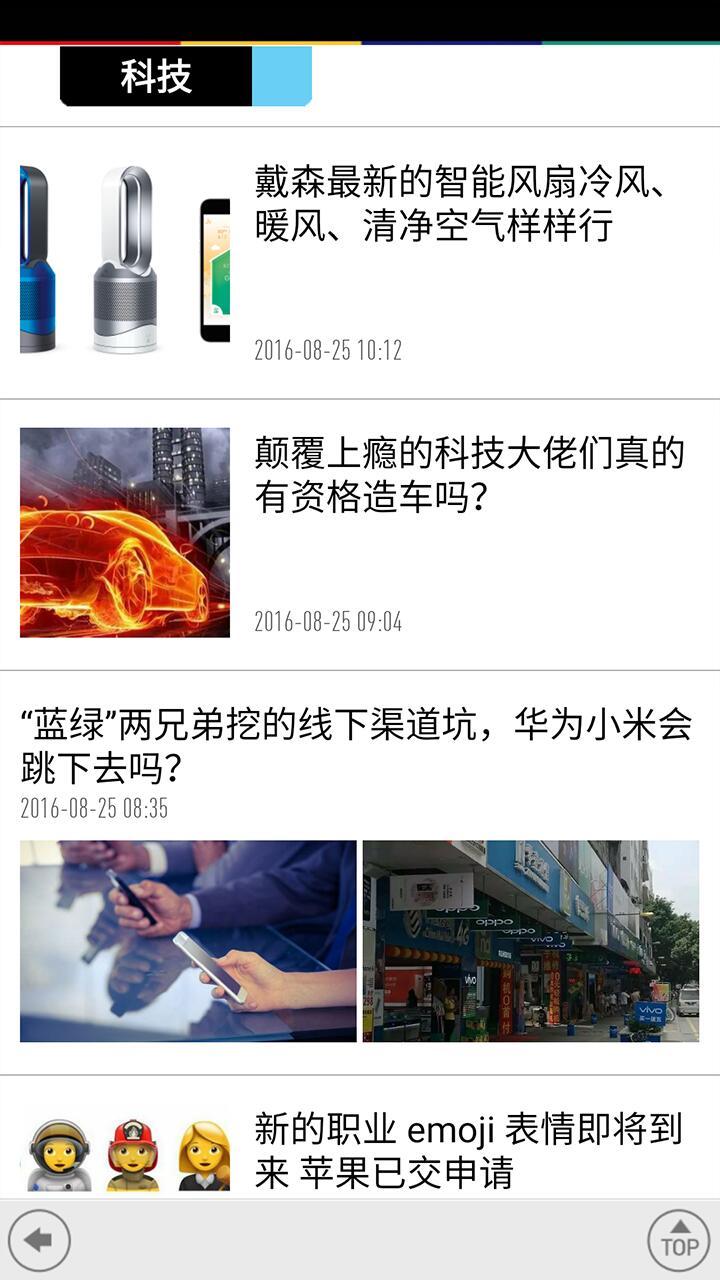
Task: Go back using the arrow button
Action: click(x=40, y=1241)
